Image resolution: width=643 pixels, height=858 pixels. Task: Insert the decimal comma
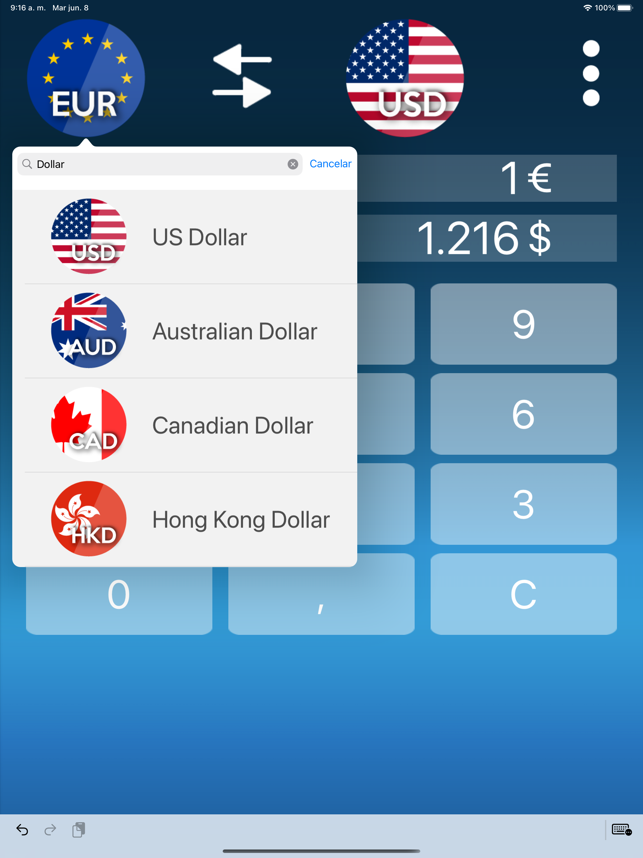point(321,594)
